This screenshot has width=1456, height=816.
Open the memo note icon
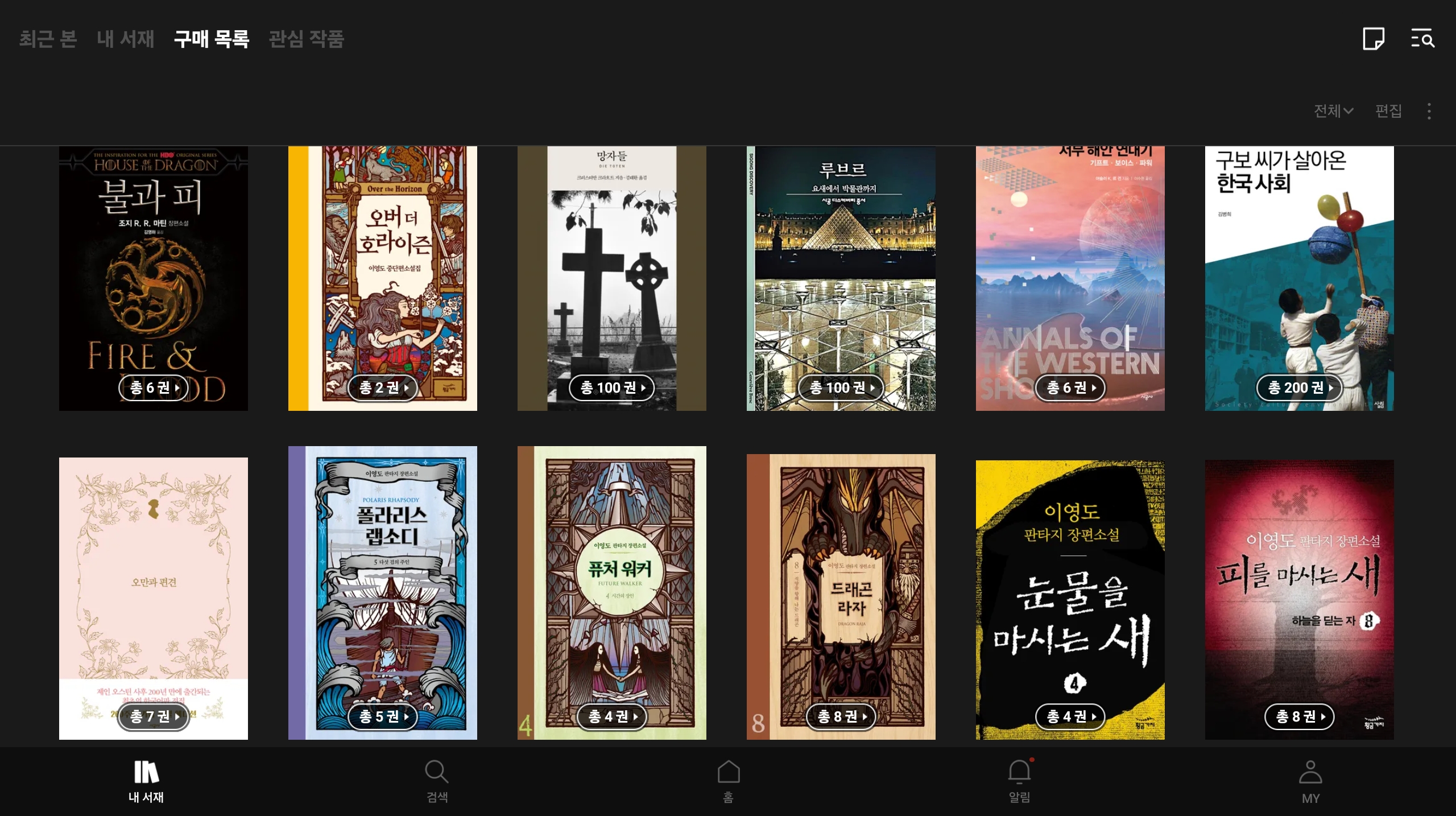1374,39
